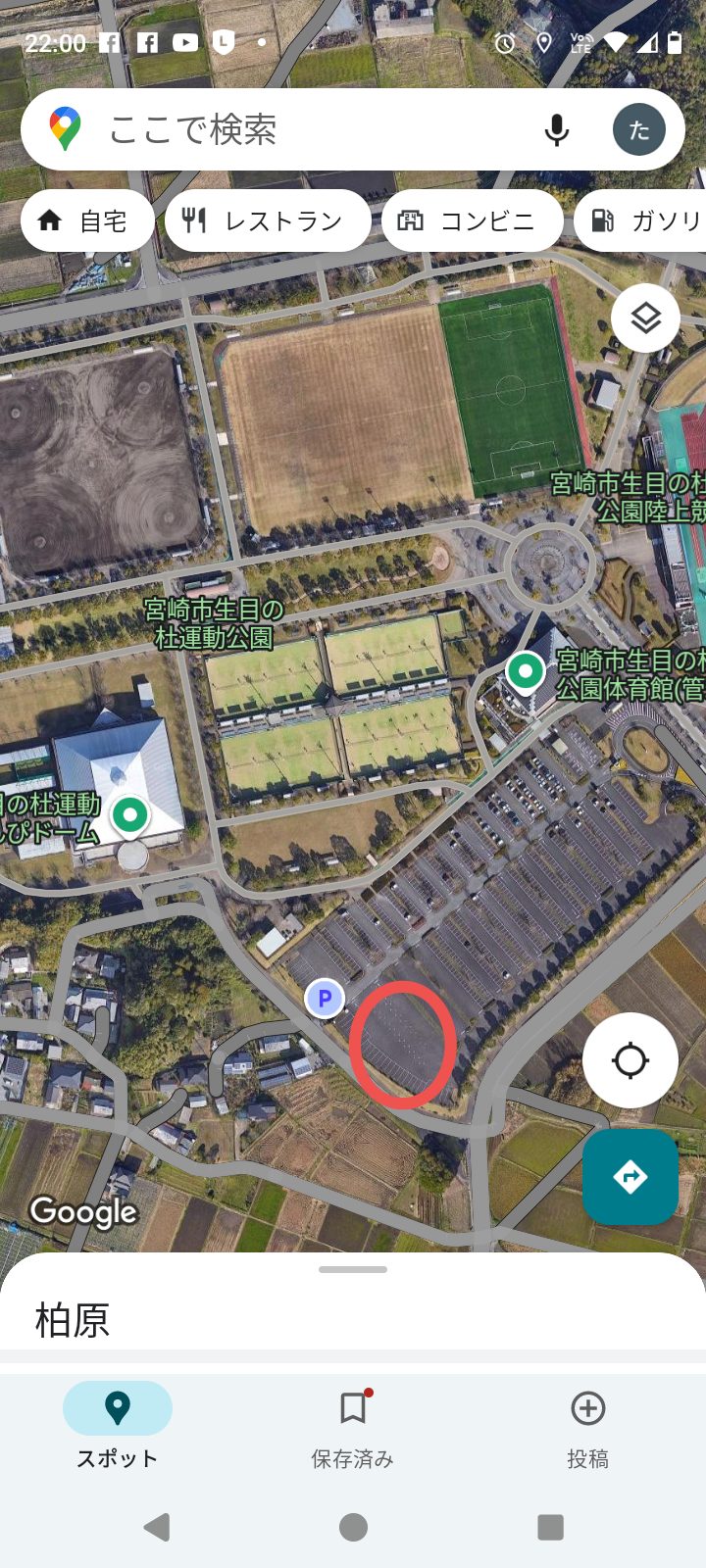706x1568 pixels.
Task: Tap the ガソリン gas station chip
Action: (642, 220)
